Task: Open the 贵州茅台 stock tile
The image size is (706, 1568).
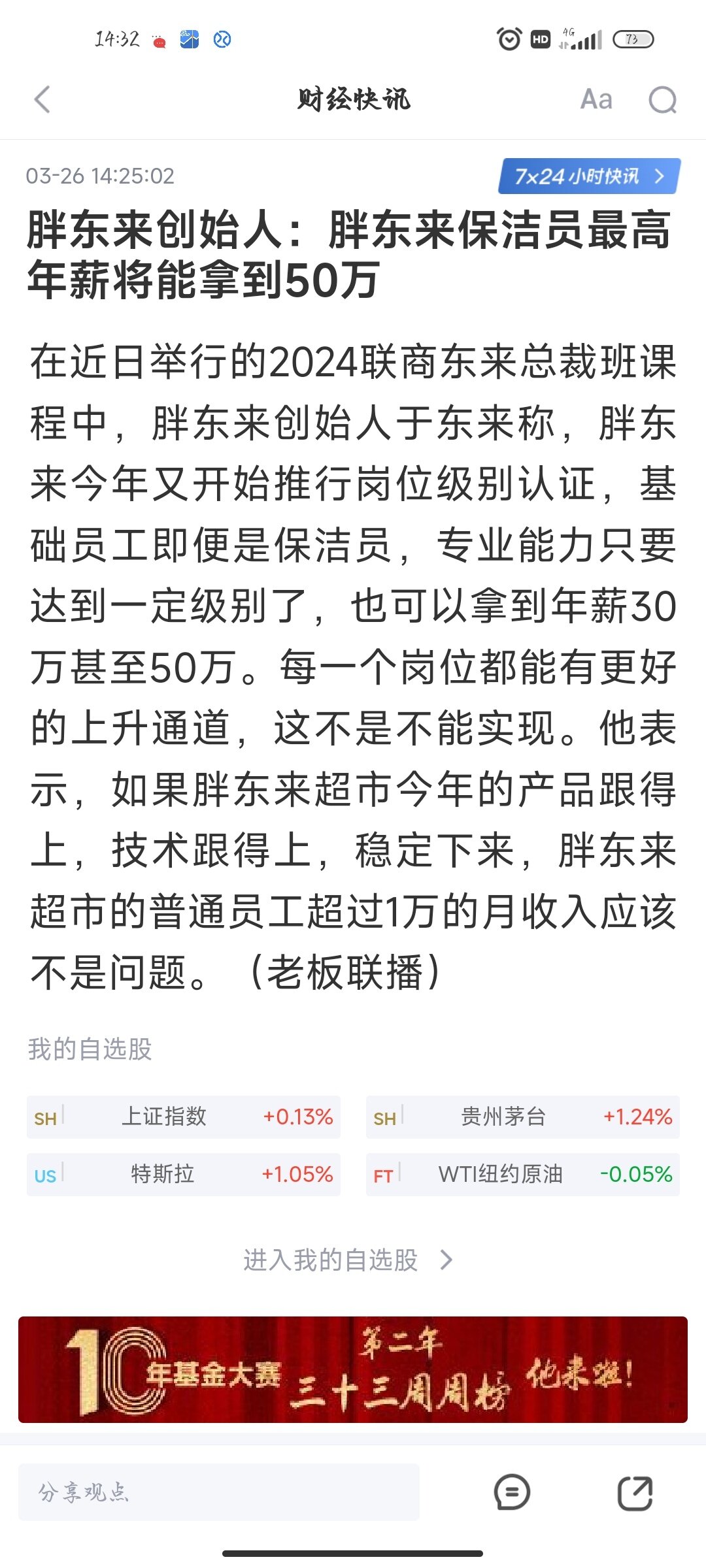Action: pos(523,1117)
